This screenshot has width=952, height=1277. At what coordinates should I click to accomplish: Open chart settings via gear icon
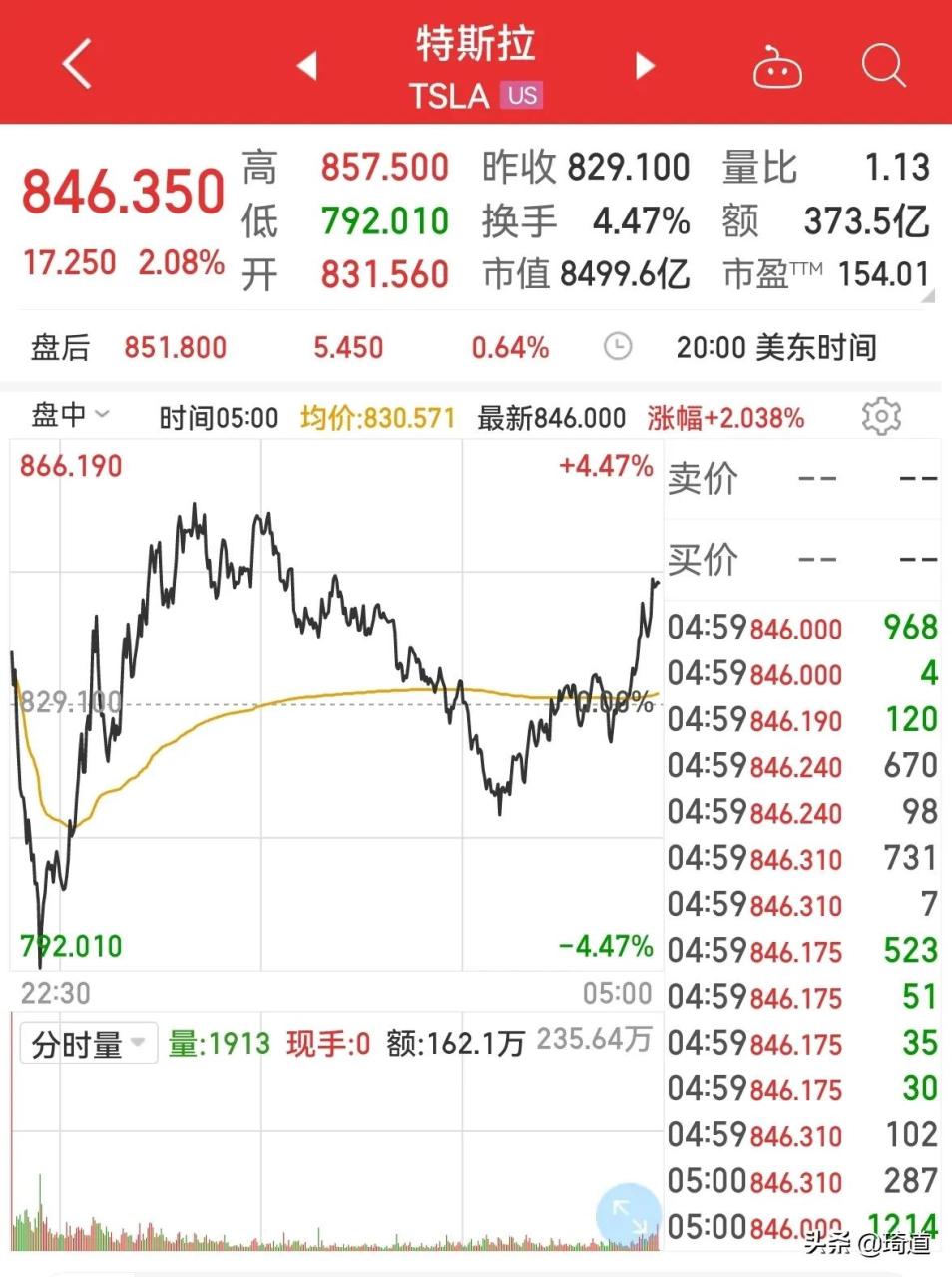pos(882,417)
